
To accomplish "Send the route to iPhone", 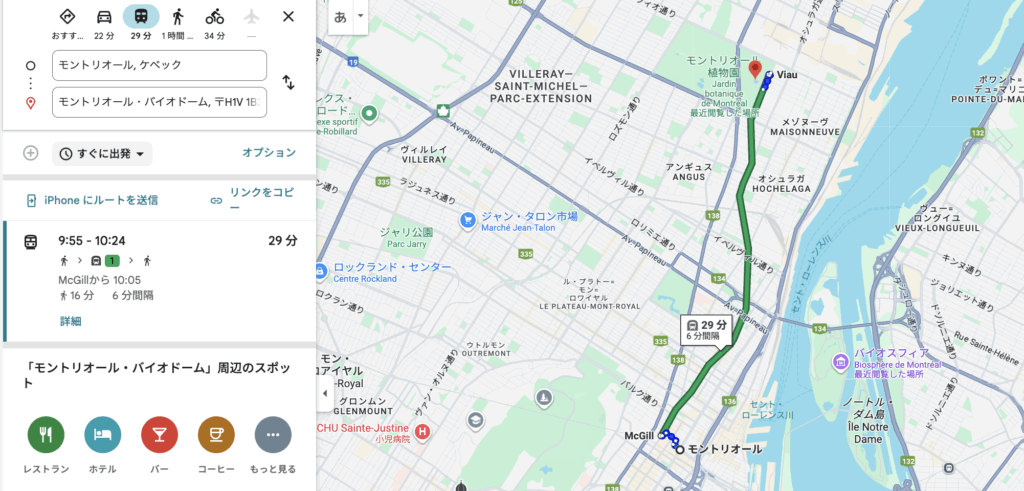I will [91, 200].
